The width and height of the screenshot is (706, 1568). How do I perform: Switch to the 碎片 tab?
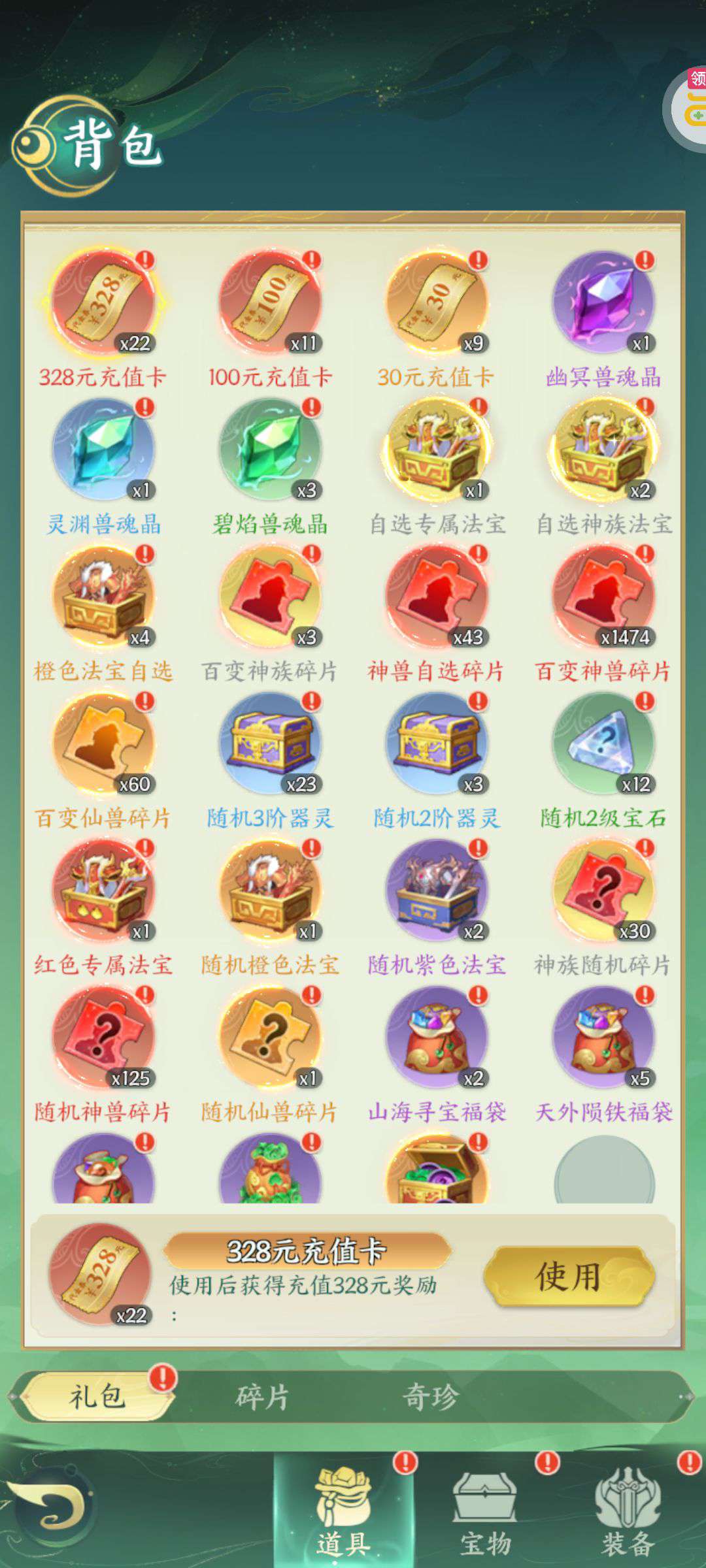tap(263, 1397)
